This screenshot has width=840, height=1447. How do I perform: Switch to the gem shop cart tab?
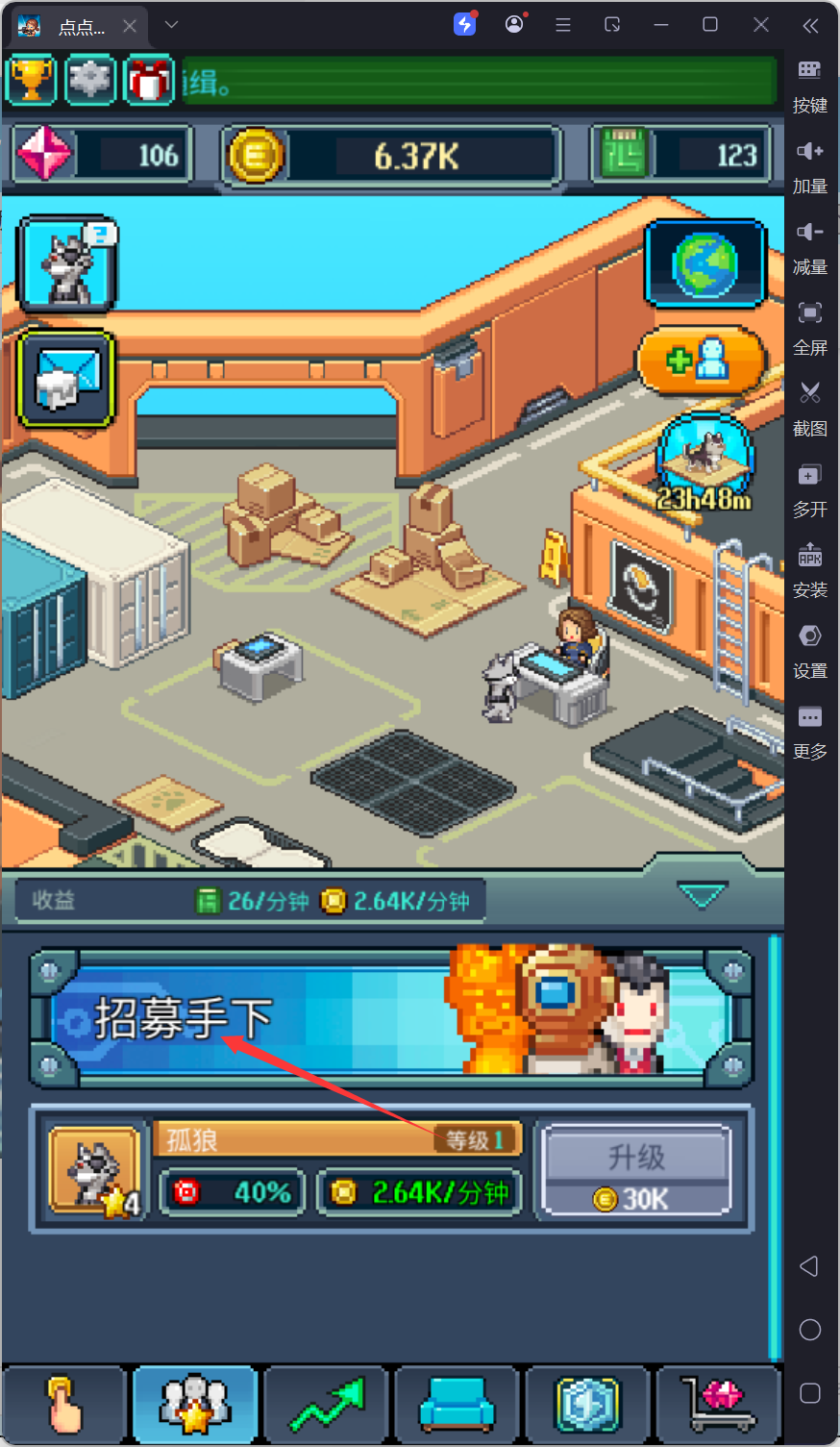(719, 1405)
